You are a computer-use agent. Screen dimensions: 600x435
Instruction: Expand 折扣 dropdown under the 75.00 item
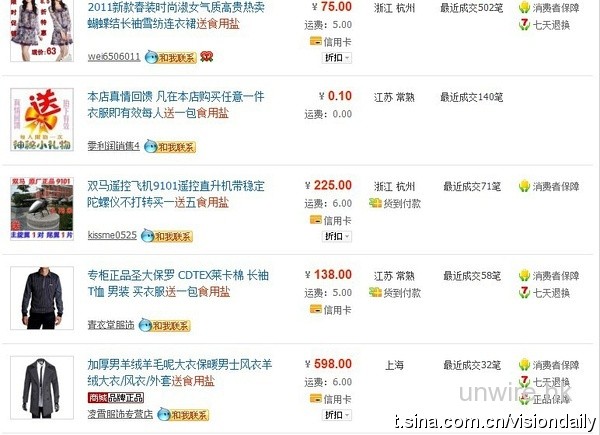pos(337,57)
